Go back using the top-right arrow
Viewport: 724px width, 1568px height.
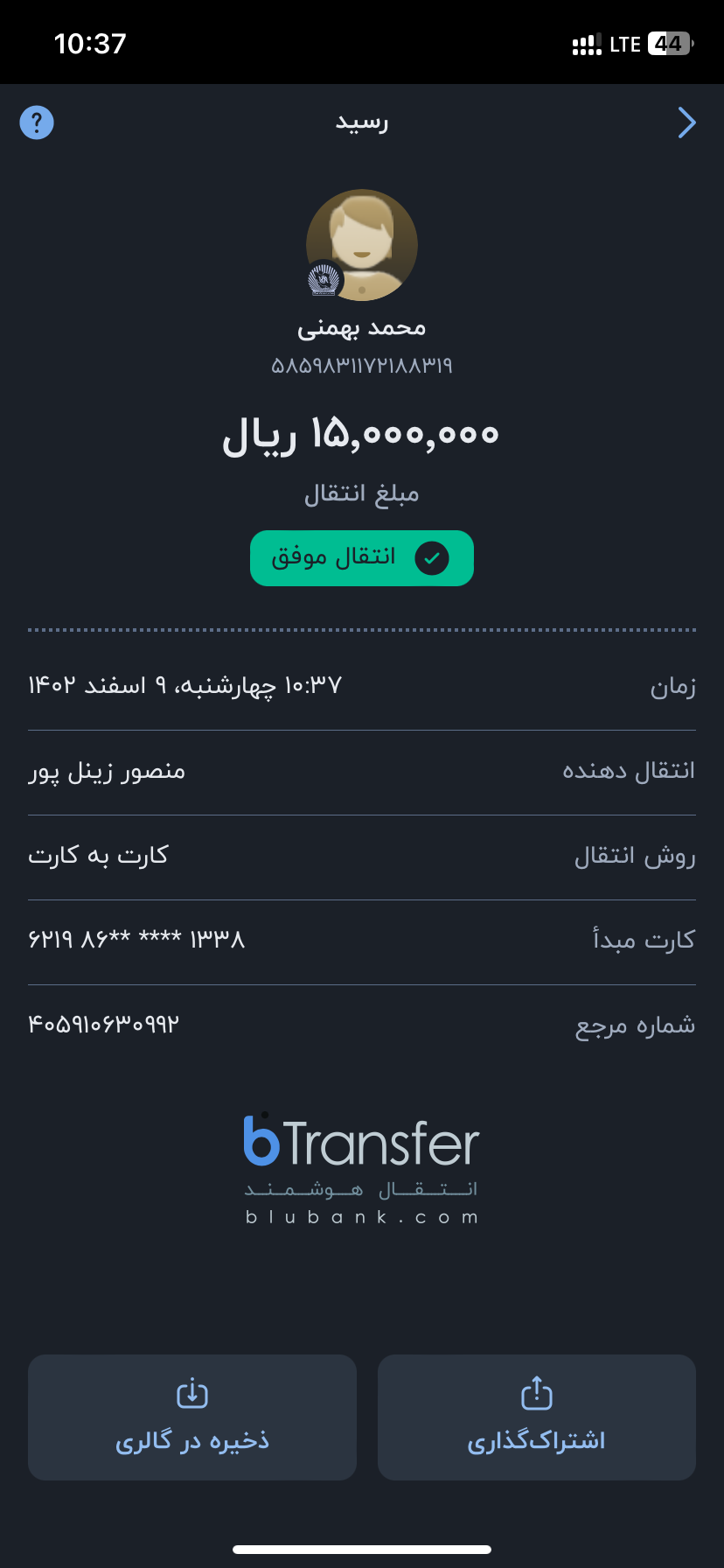tap(687, 123)
